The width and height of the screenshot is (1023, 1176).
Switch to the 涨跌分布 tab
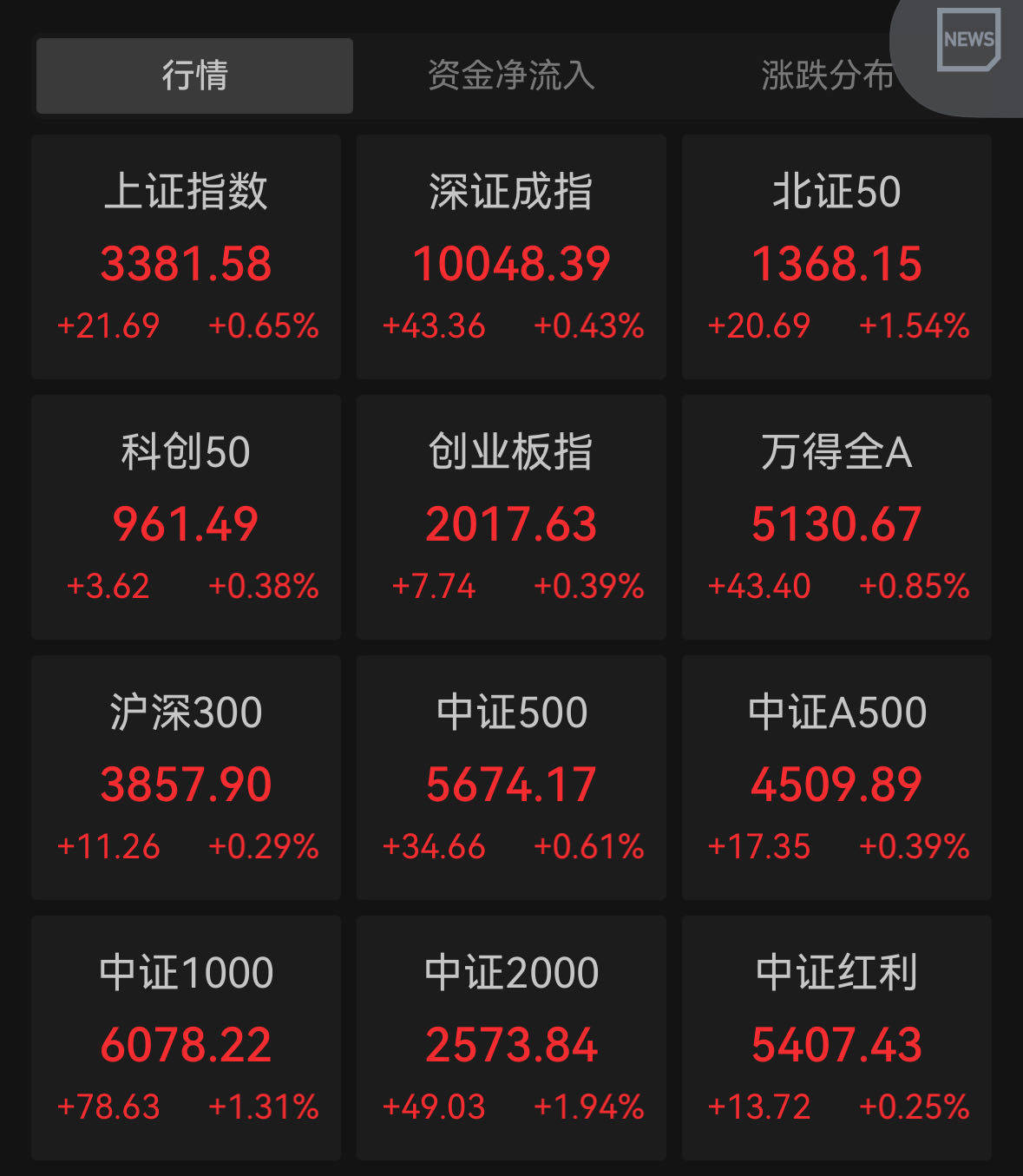coord(827,76)
